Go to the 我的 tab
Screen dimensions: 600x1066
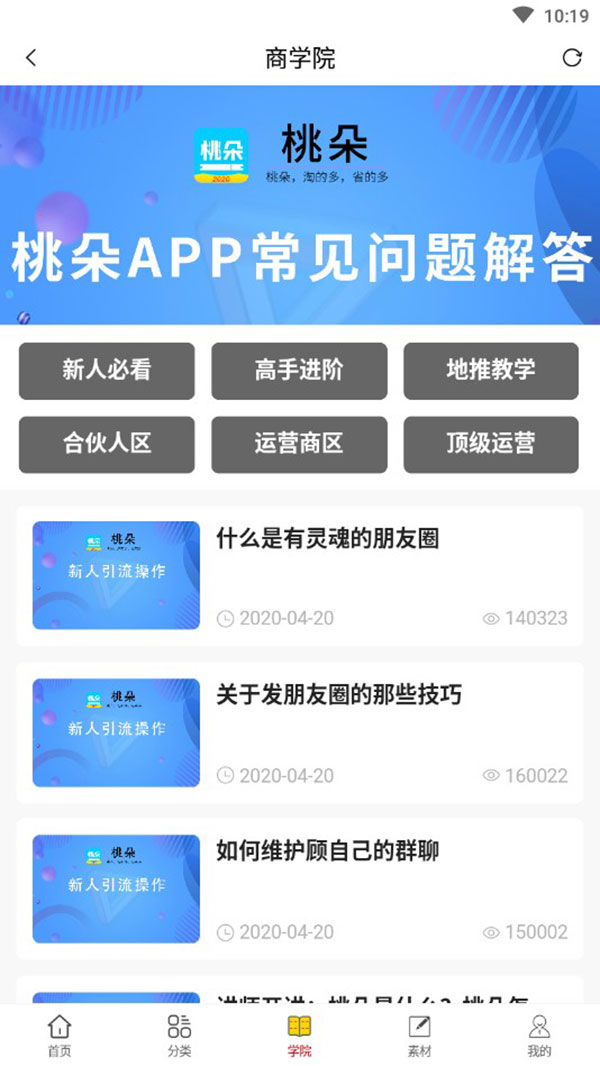539,1035
